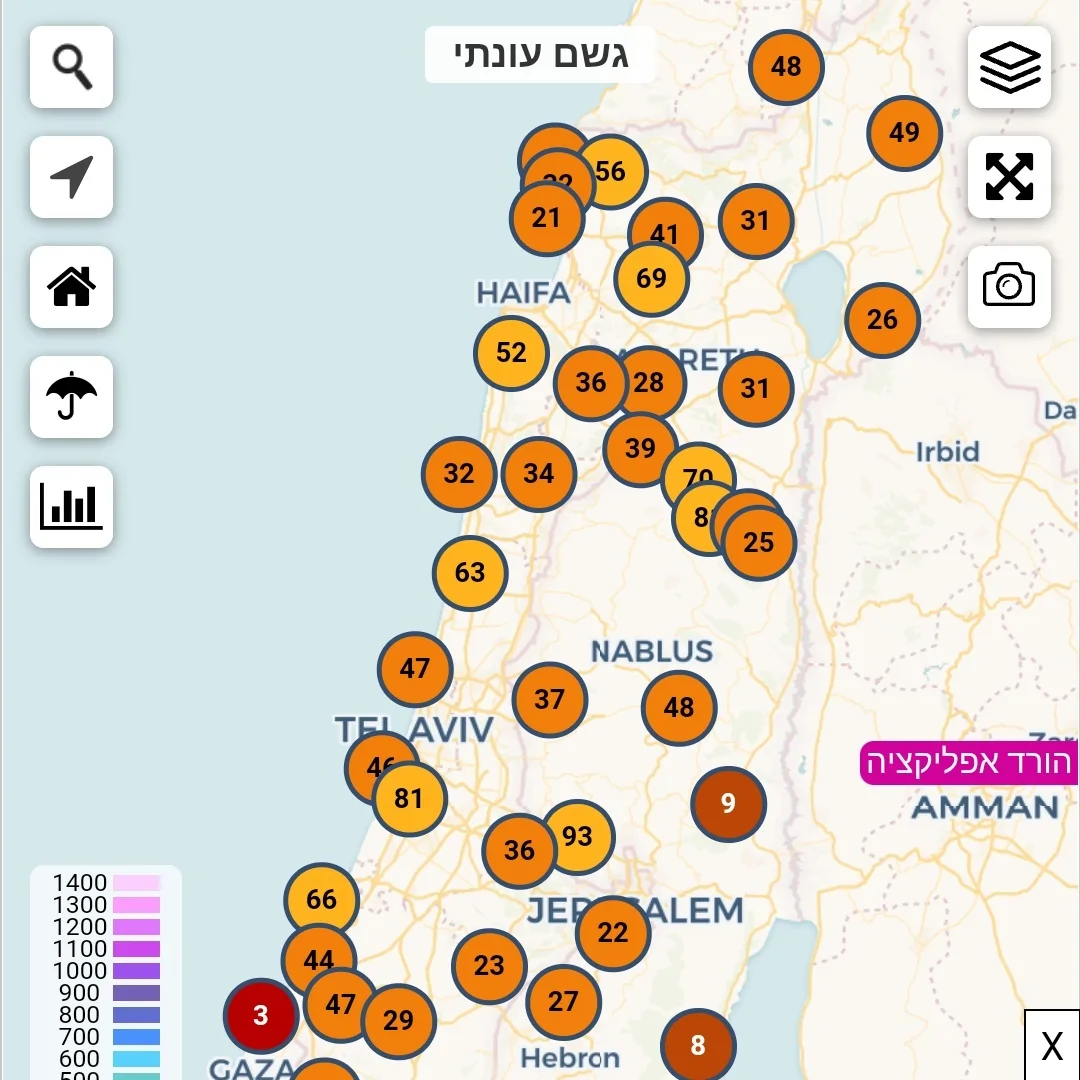Open the red station marker showing 3
Viewport: 1080px width, 1080px height.
tap(261, 1016)
